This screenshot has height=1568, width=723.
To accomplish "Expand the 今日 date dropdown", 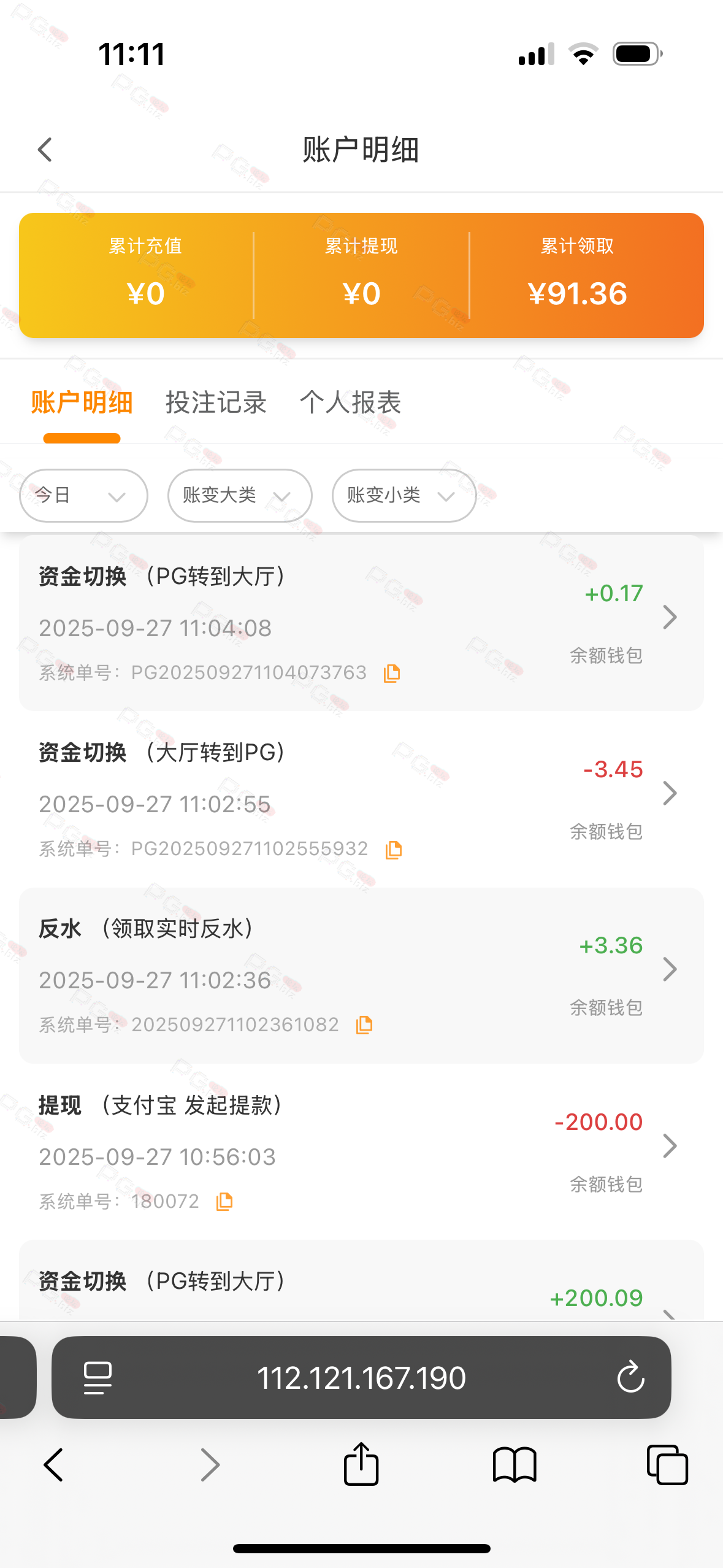I will pos(83,496).
